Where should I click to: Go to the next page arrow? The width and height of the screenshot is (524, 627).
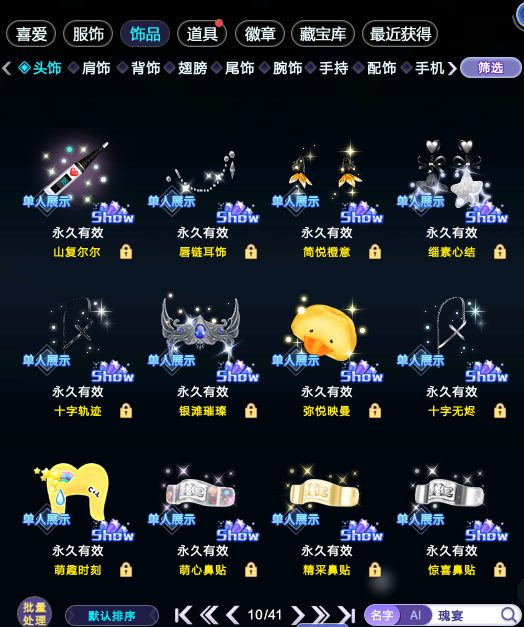click(298, 615)
